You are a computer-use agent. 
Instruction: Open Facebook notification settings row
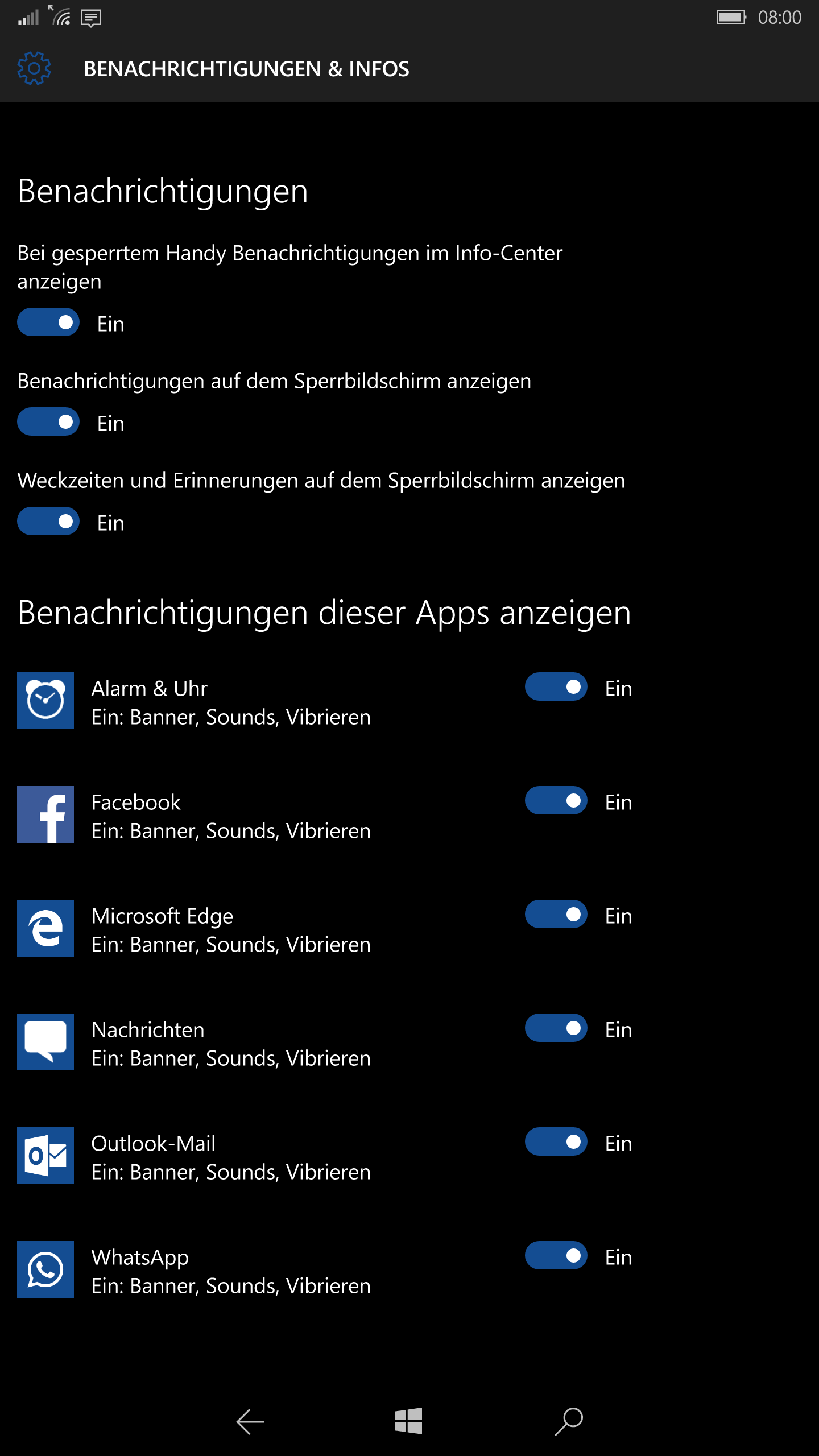[x=231, y=815]
